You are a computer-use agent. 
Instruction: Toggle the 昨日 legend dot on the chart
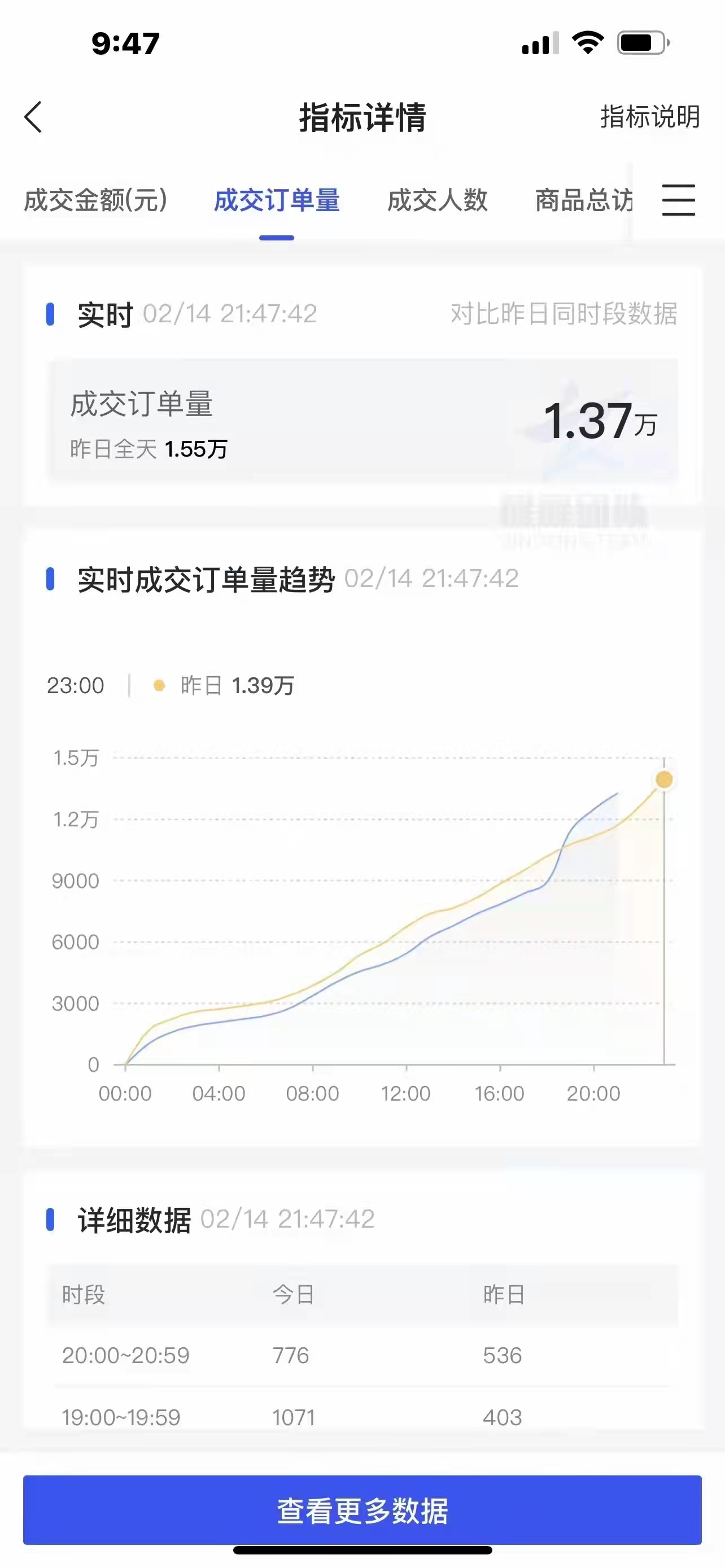[159, 685]
